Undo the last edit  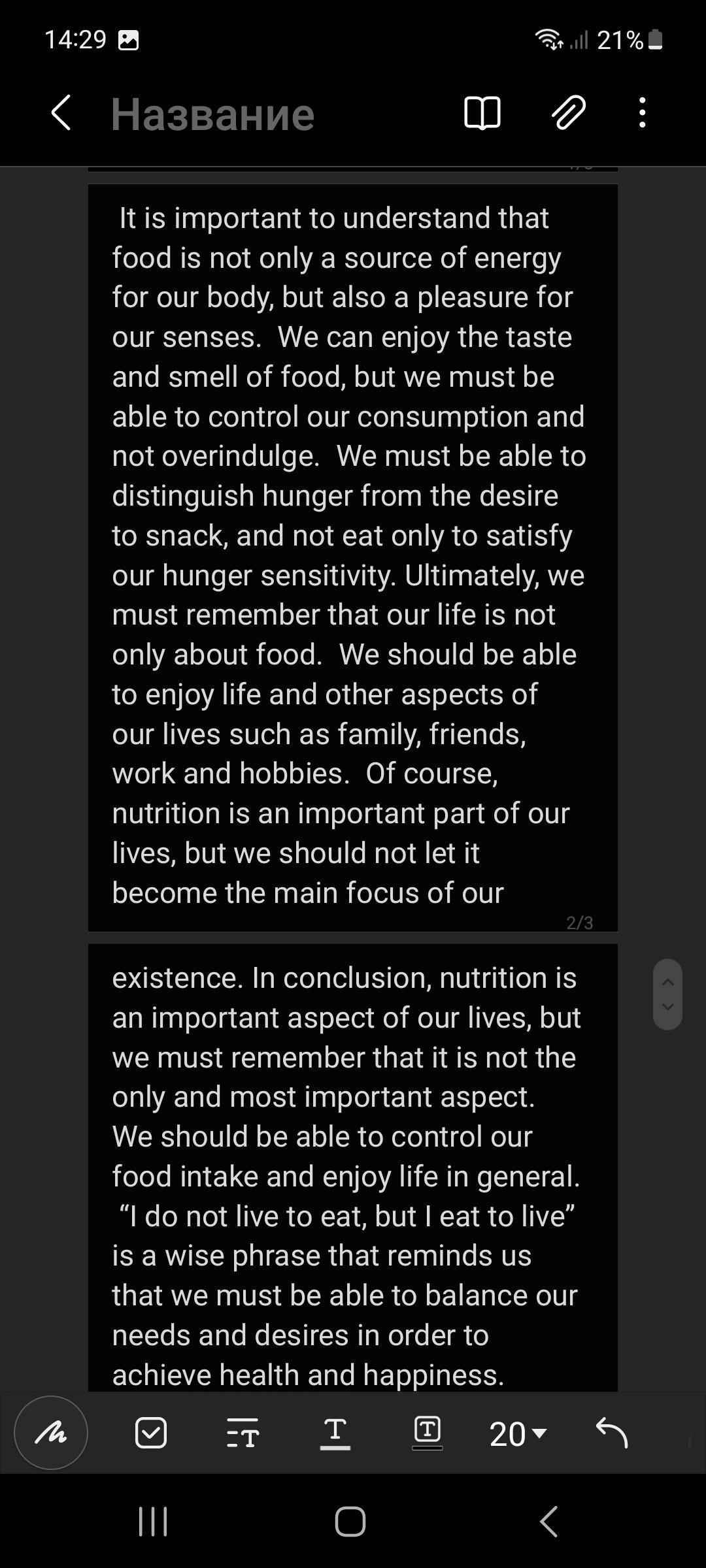(x=612, y=1433)
